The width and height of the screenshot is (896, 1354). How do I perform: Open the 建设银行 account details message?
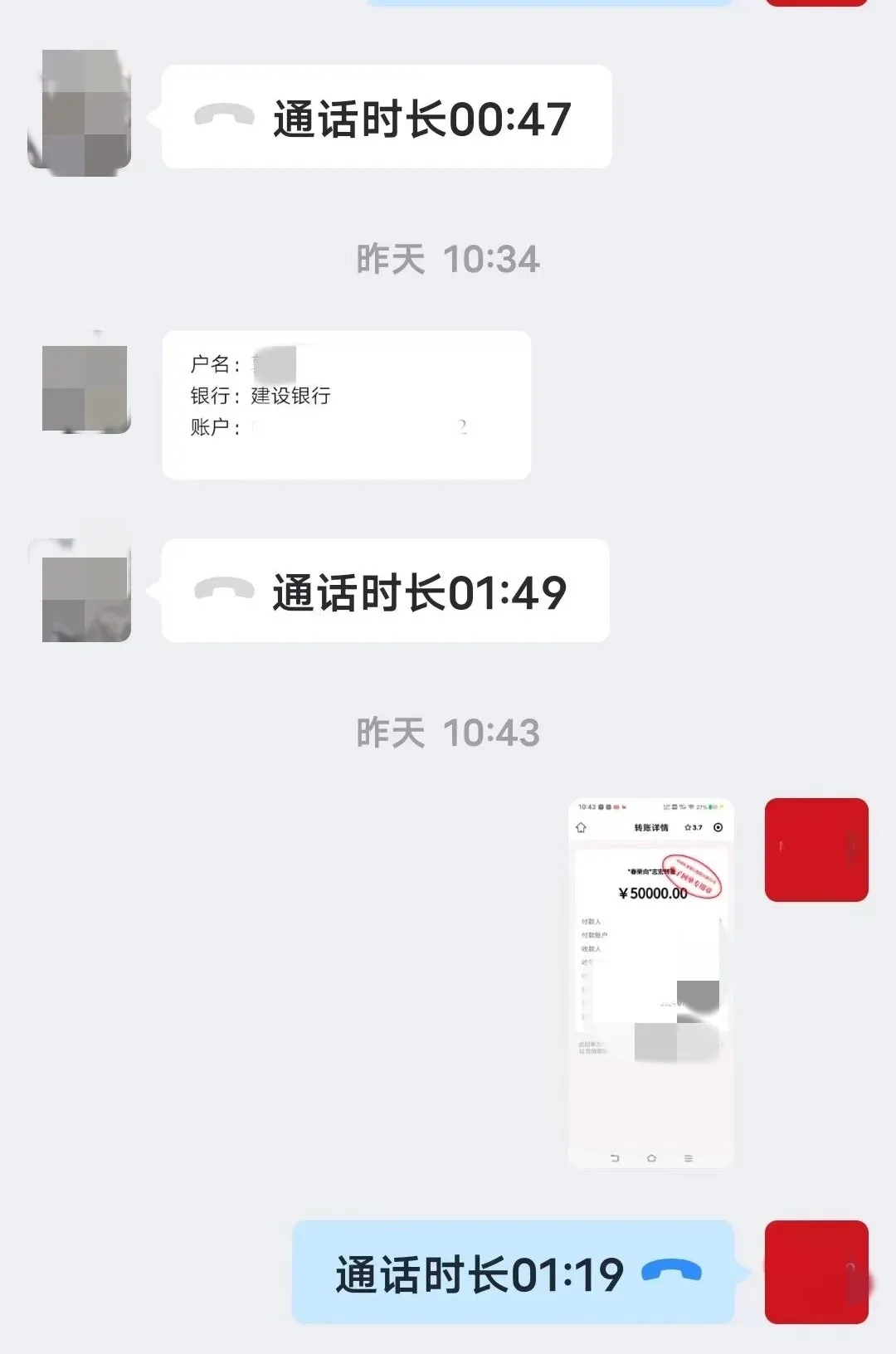(x=346, y=405)
